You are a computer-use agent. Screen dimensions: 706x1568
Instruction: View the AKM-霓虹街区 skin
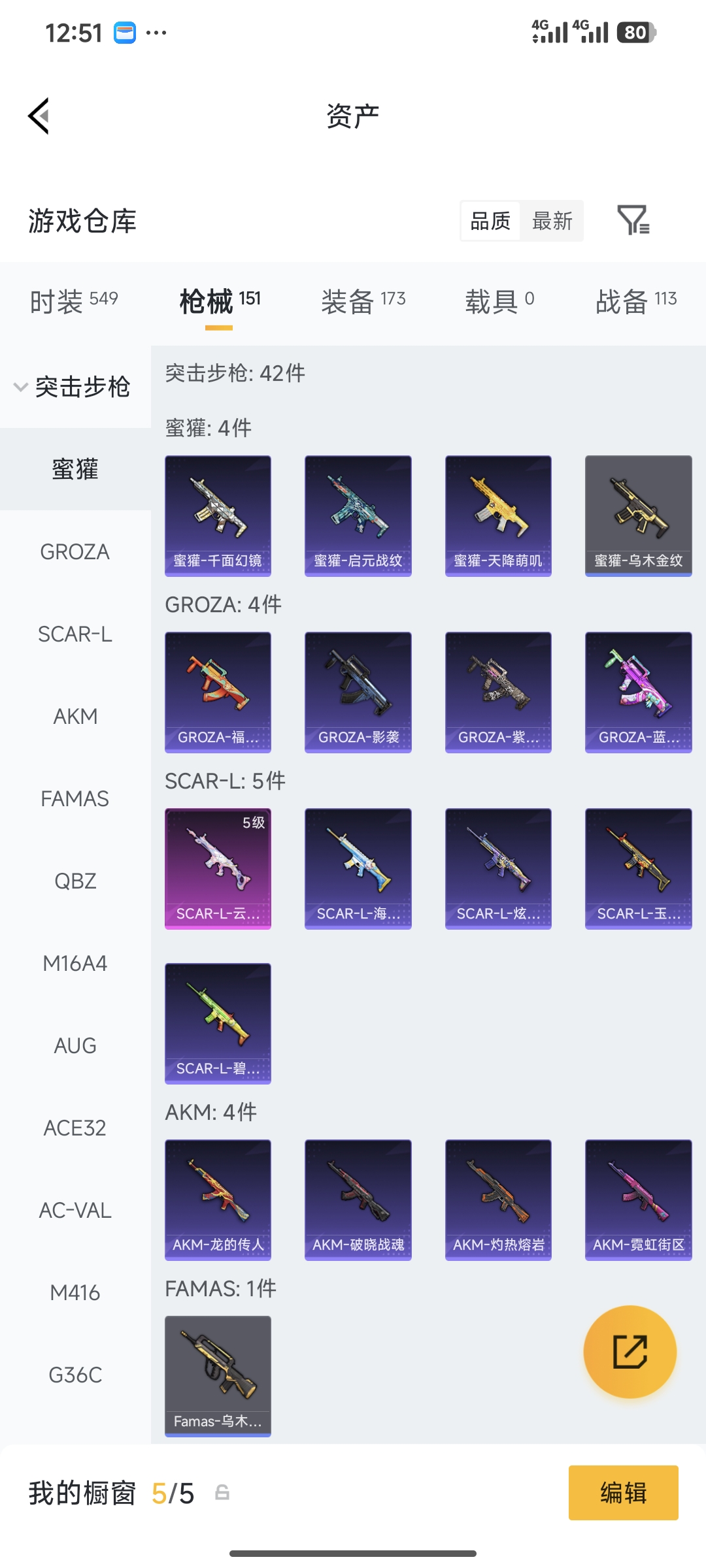click(639, 1200)
